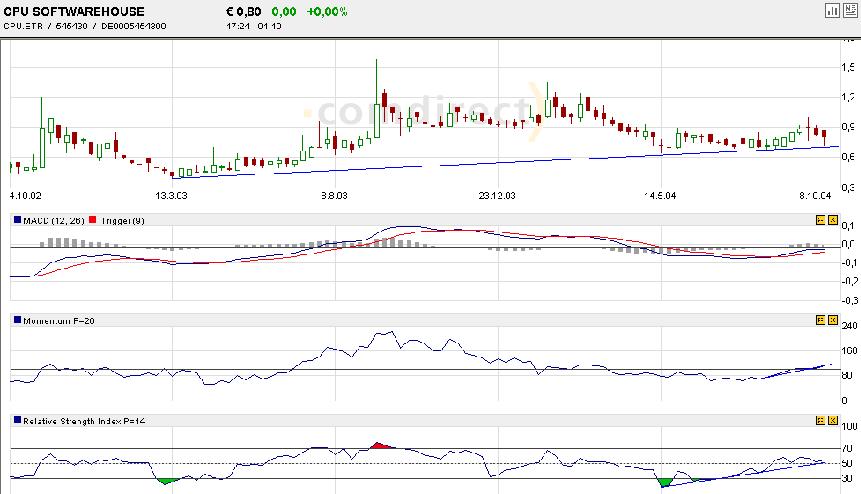Close the Momentum indicator panel
The image size is (861, 494).
pos(831,320)
